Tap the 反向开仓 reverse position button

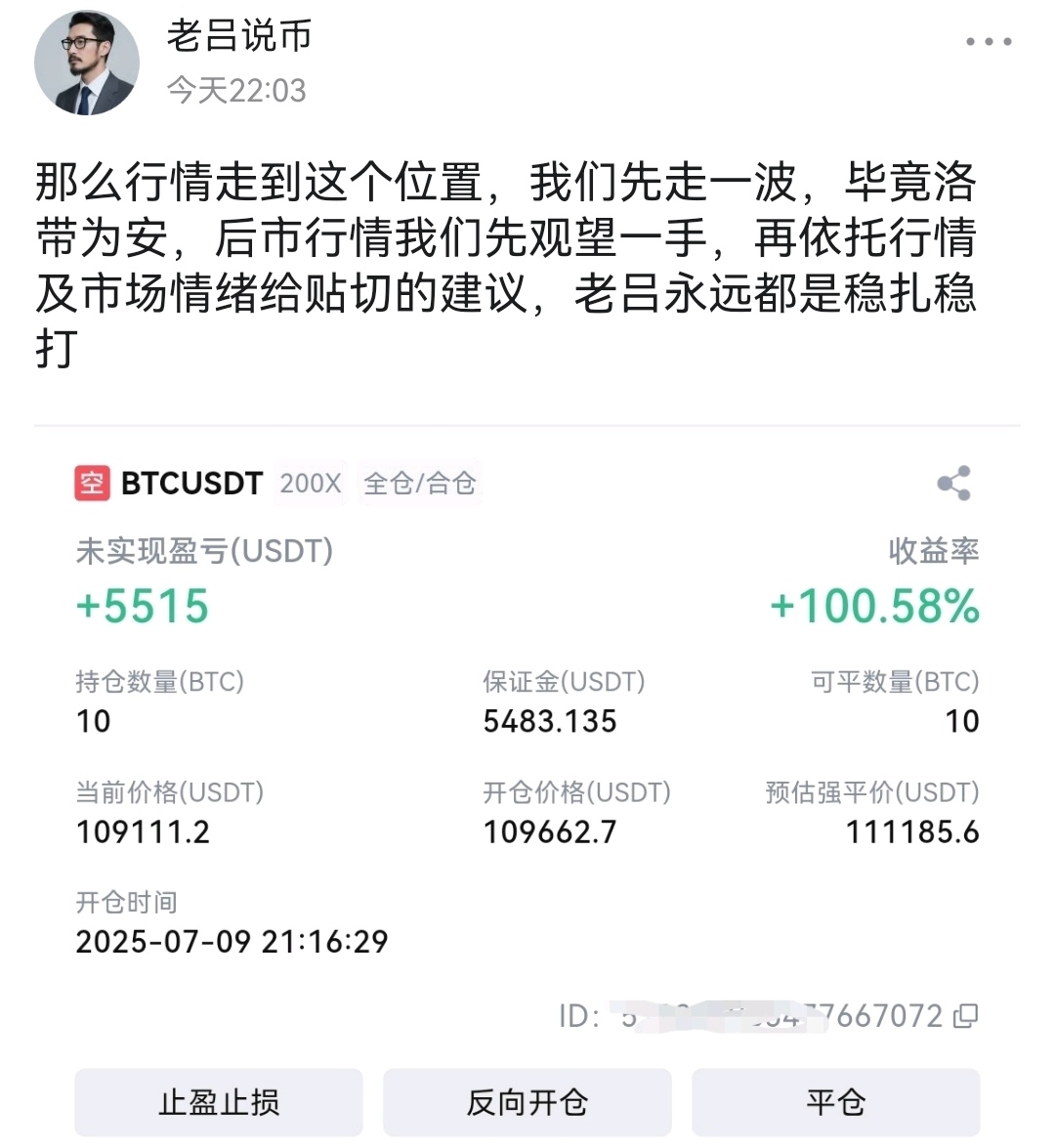pyautogui.click(x=527, y=1102)
